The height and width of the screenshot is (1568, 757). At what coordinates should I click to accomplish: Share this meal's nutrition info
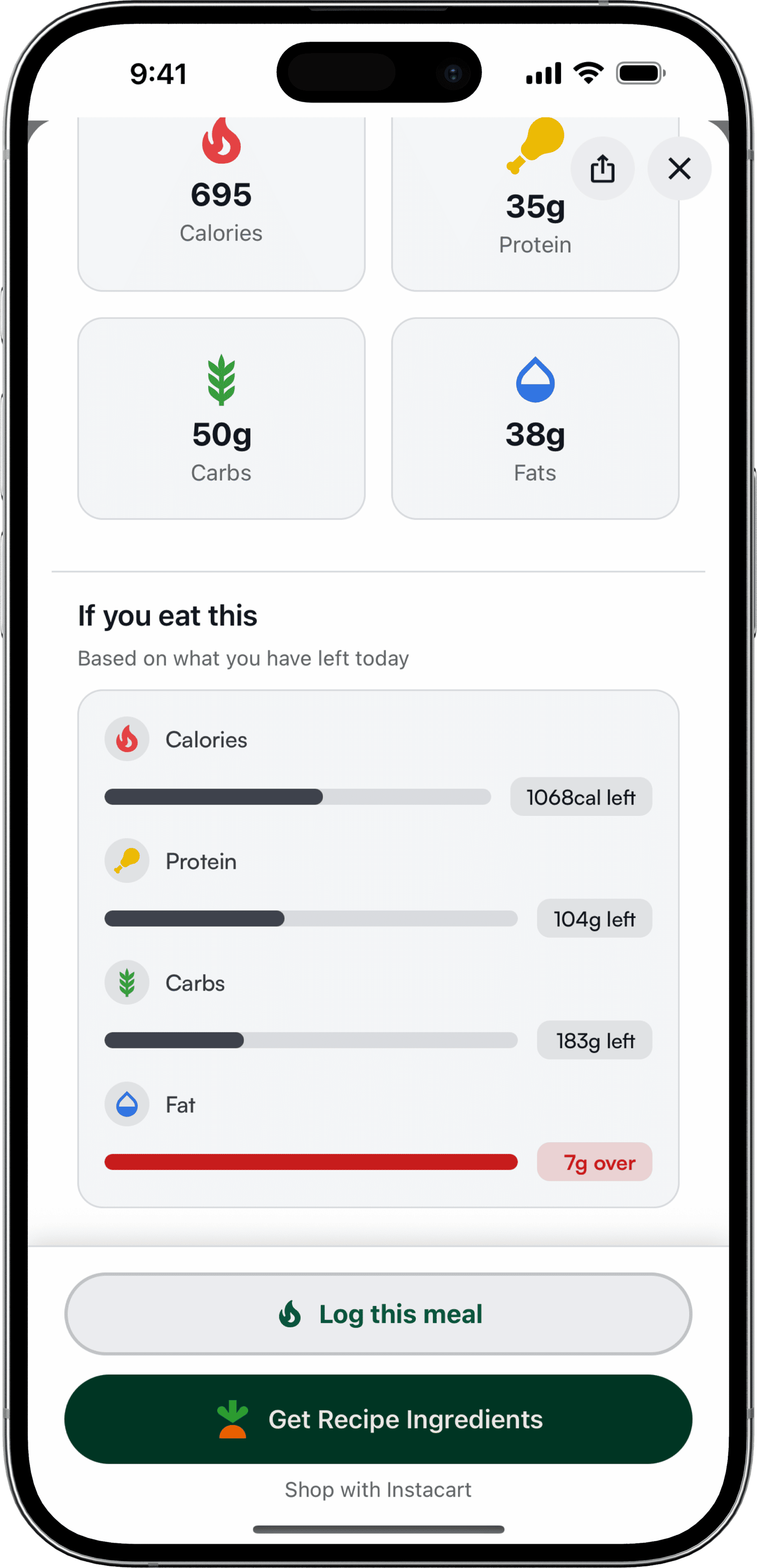(602, 169)
